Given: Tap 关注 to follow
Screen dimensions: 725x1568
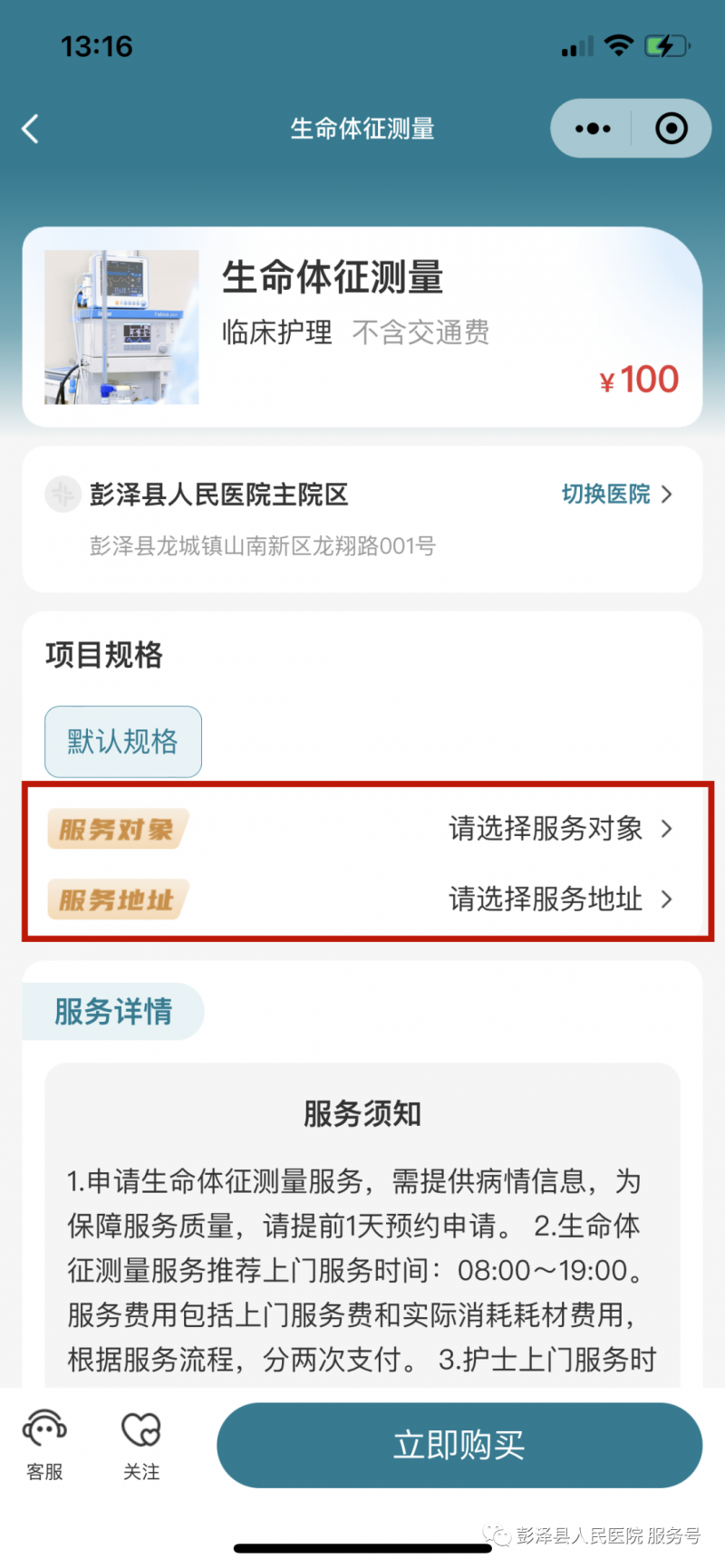Looking at the screenshot, I should [141, 1446].
